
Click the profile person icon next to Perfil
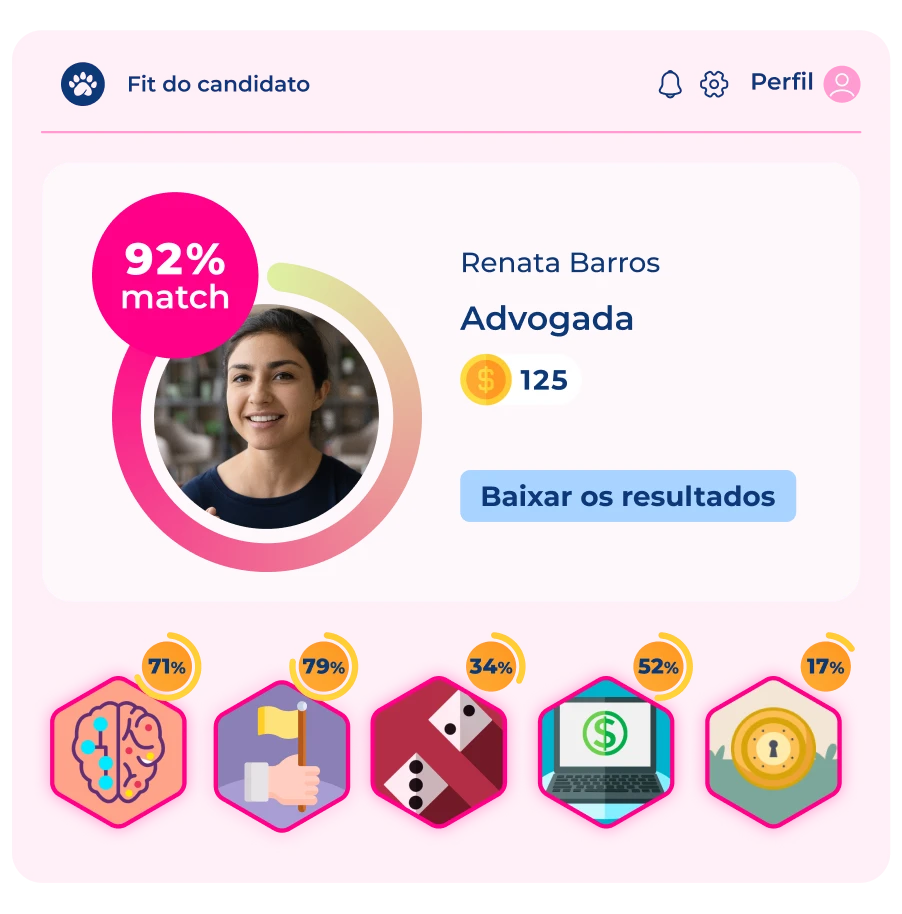[842, 86]
